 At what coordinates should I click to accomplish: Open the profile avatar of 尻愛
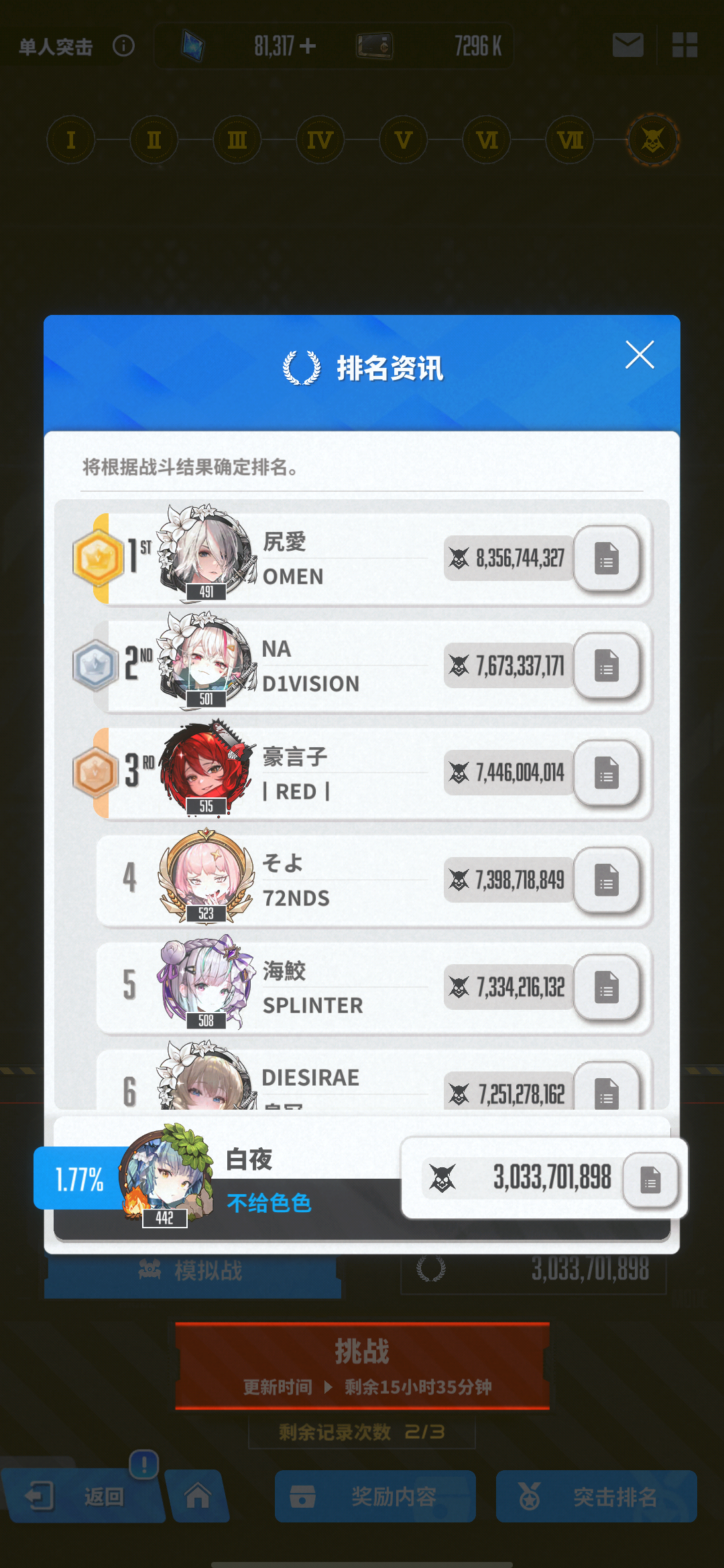click(206, 553)
